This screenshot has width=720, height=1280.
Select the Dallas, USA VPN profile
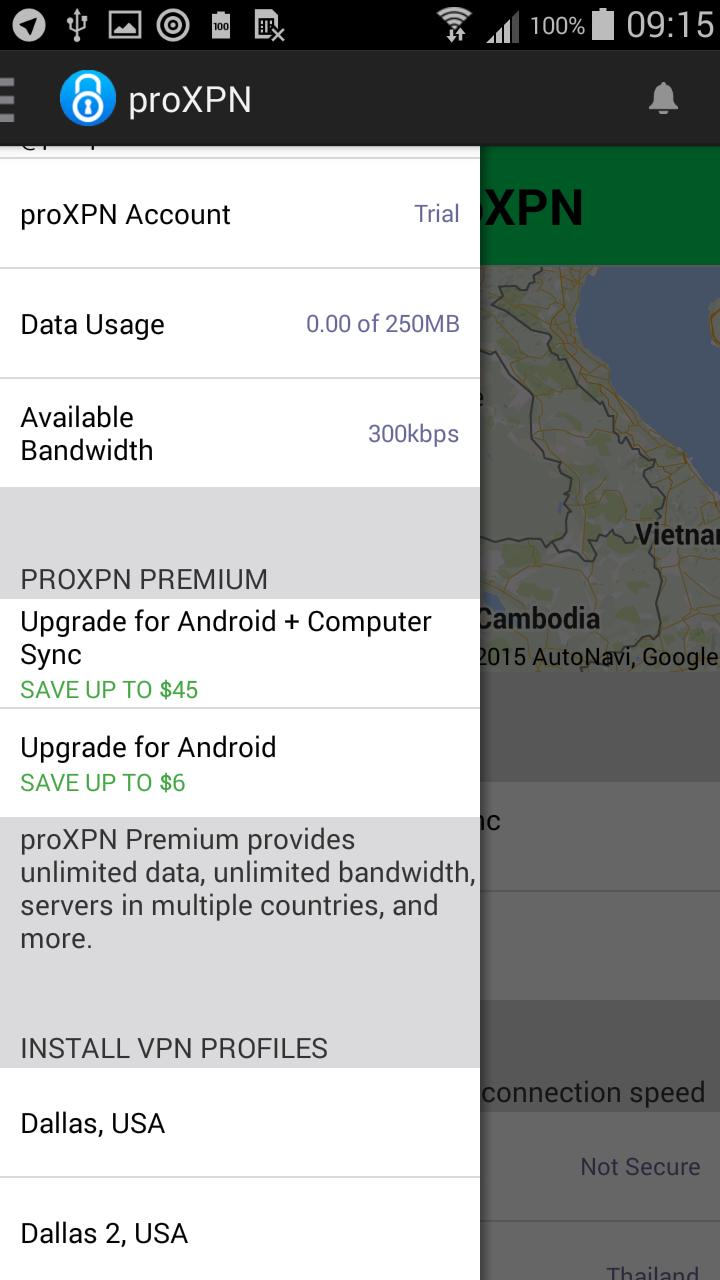[x=240, y=1123]
